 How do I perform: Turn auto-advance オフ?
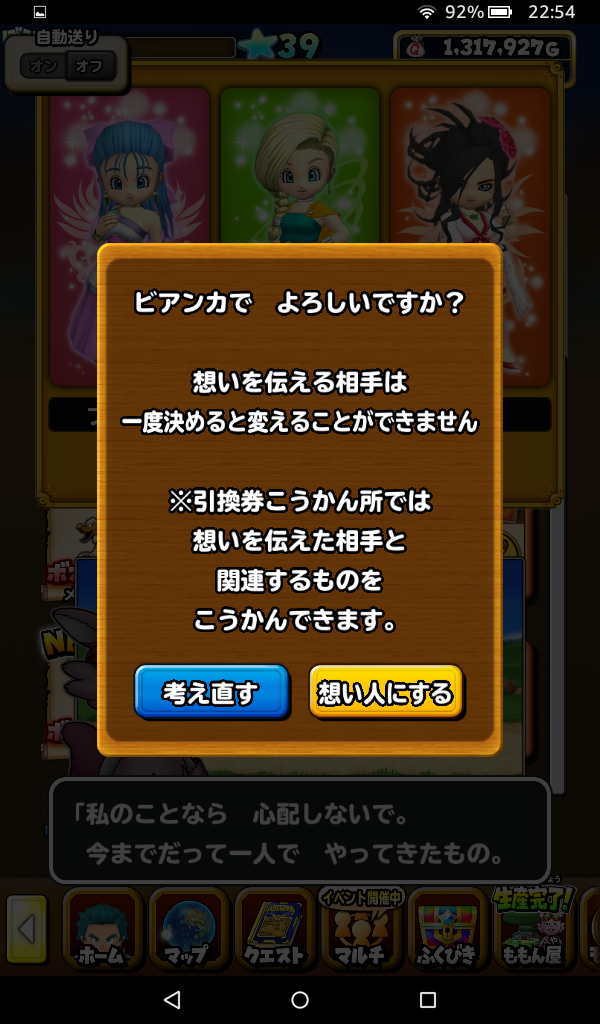coord(90,67)
